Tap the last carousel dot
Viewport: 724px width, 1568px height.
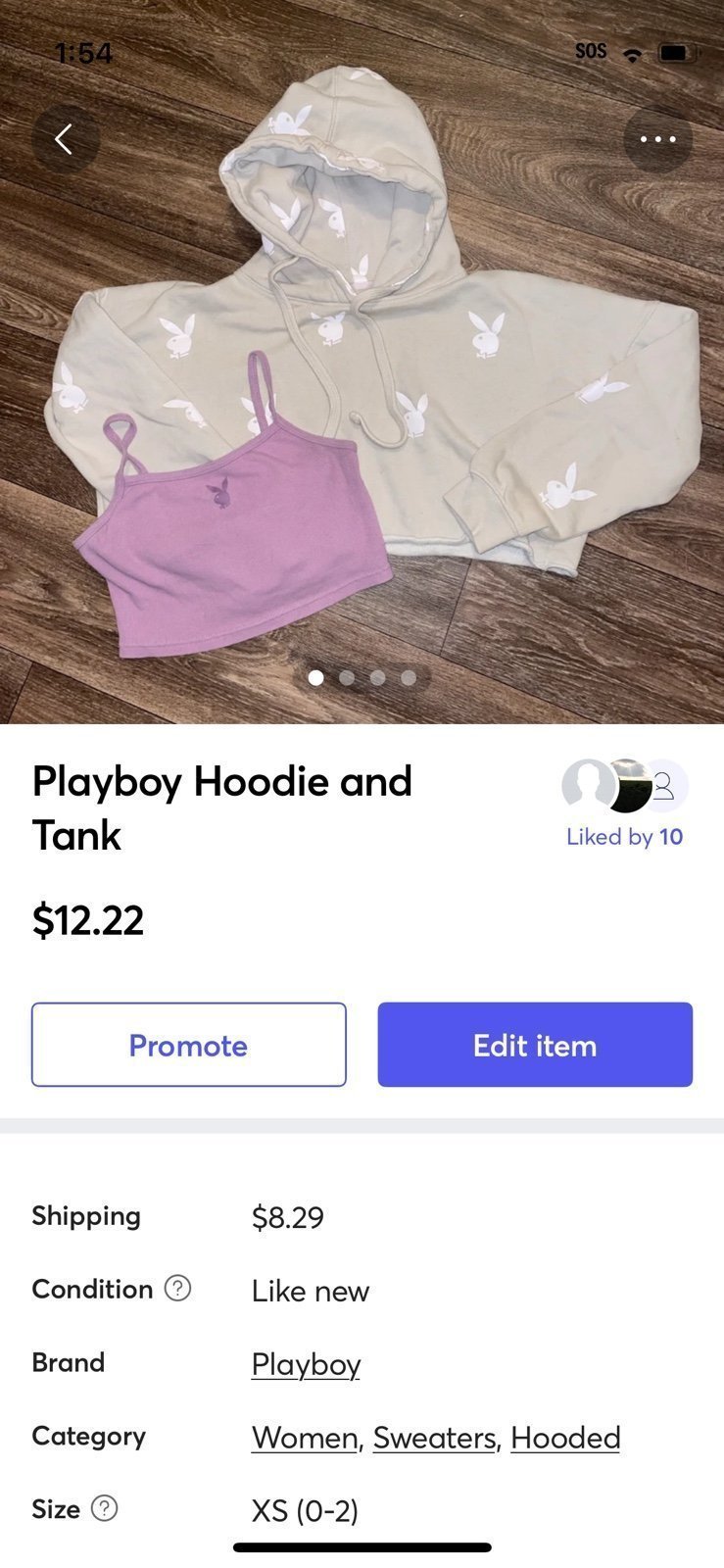coord(408,676)
